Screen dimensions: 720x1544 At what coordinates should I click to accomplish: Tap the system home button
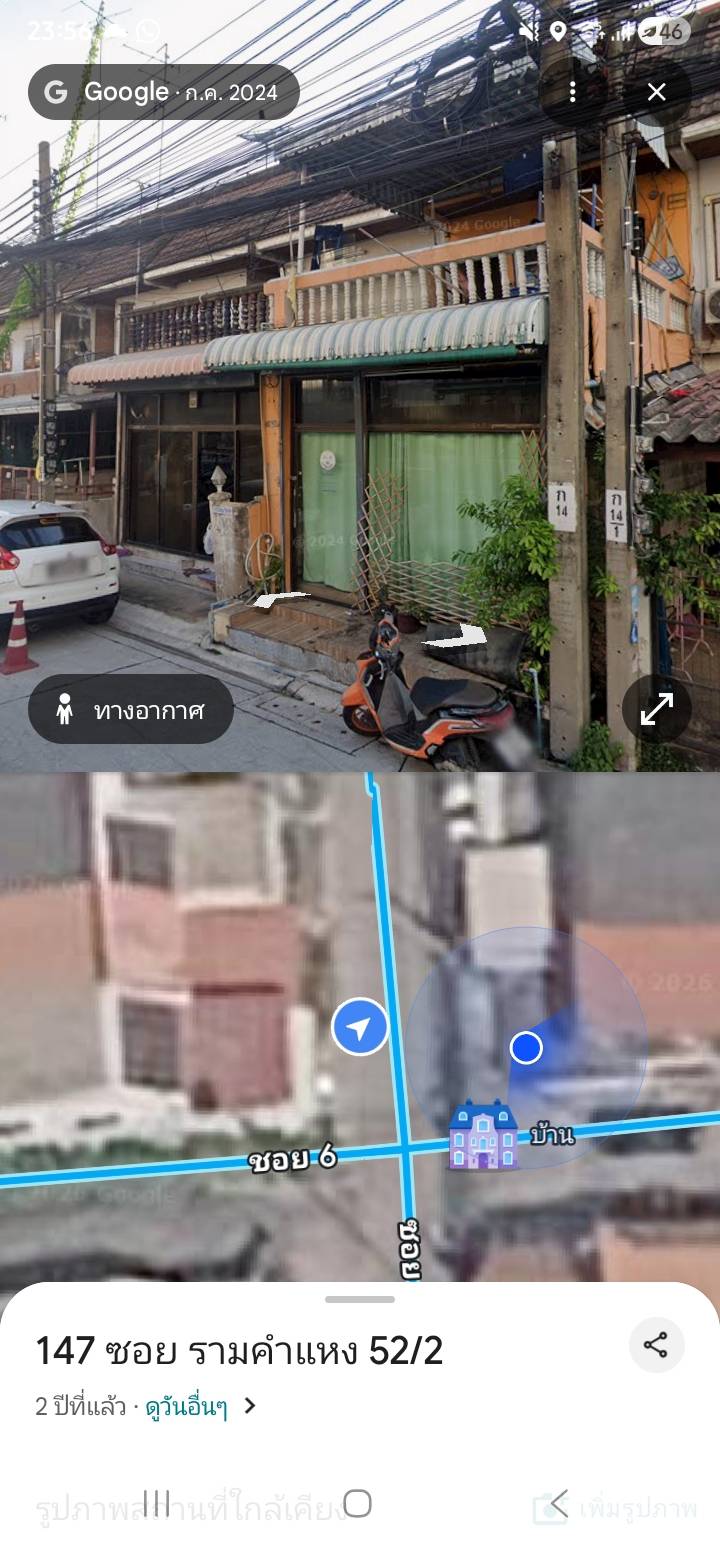pos(357,1503)
